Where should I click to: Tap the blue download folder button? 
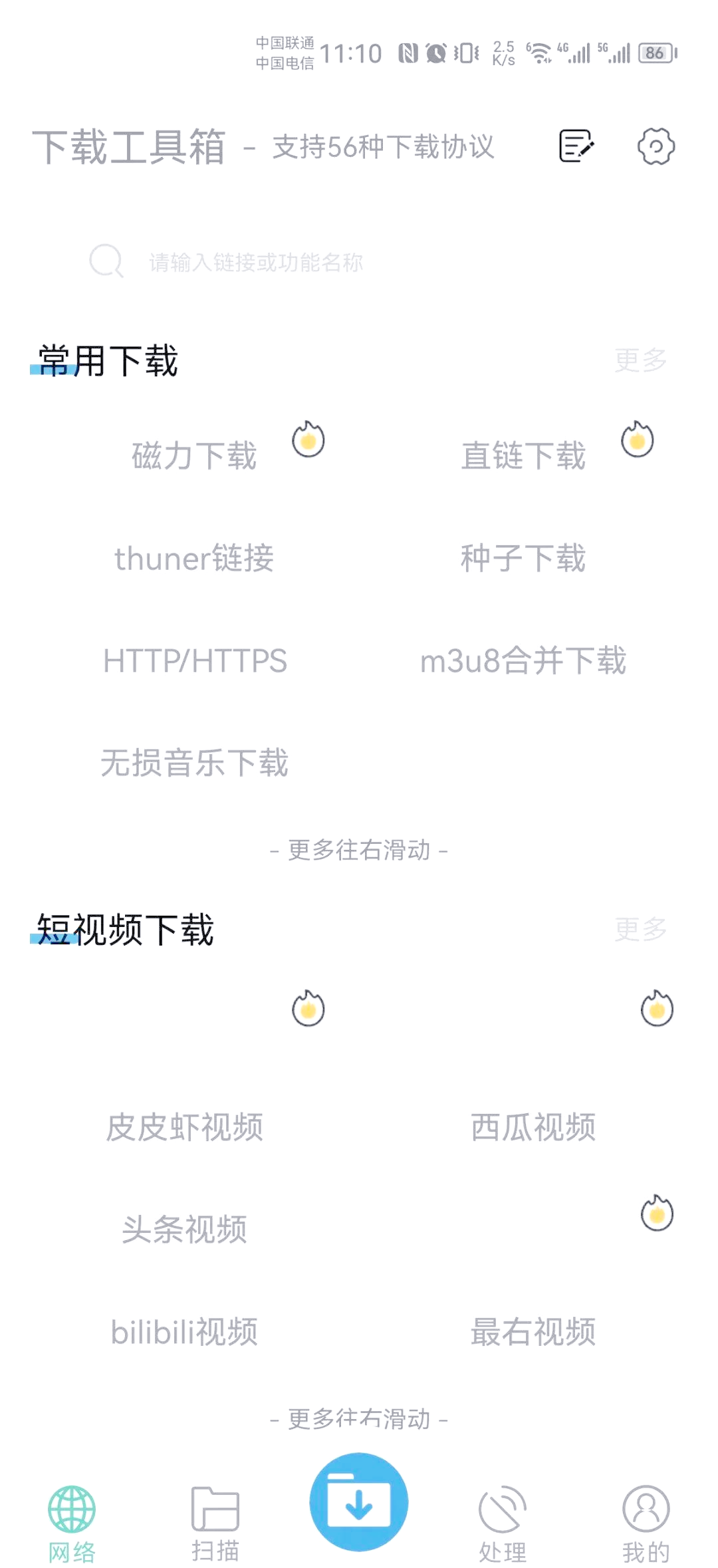(x=359, y=1502)
